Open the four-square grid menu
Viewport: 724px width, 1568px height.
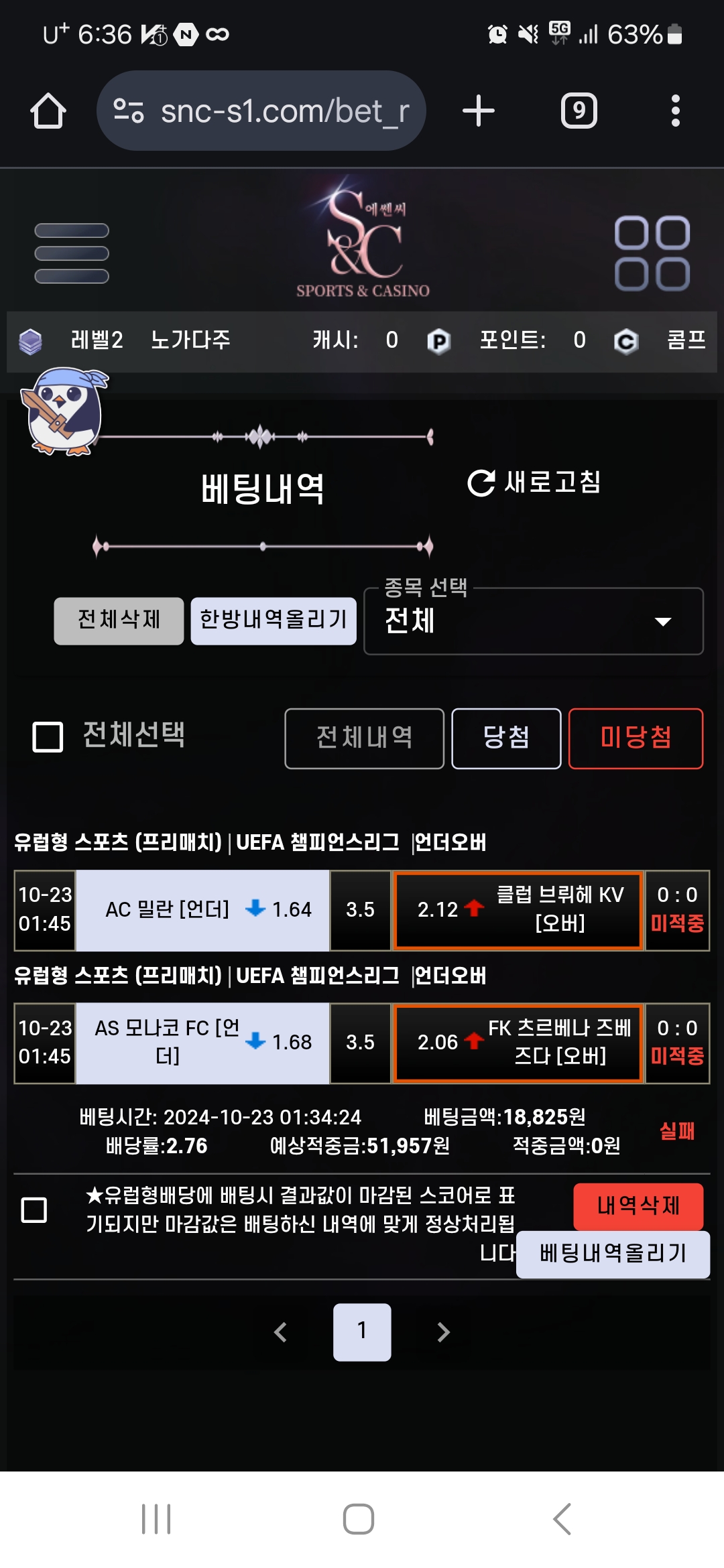click(x=652, y=253)
